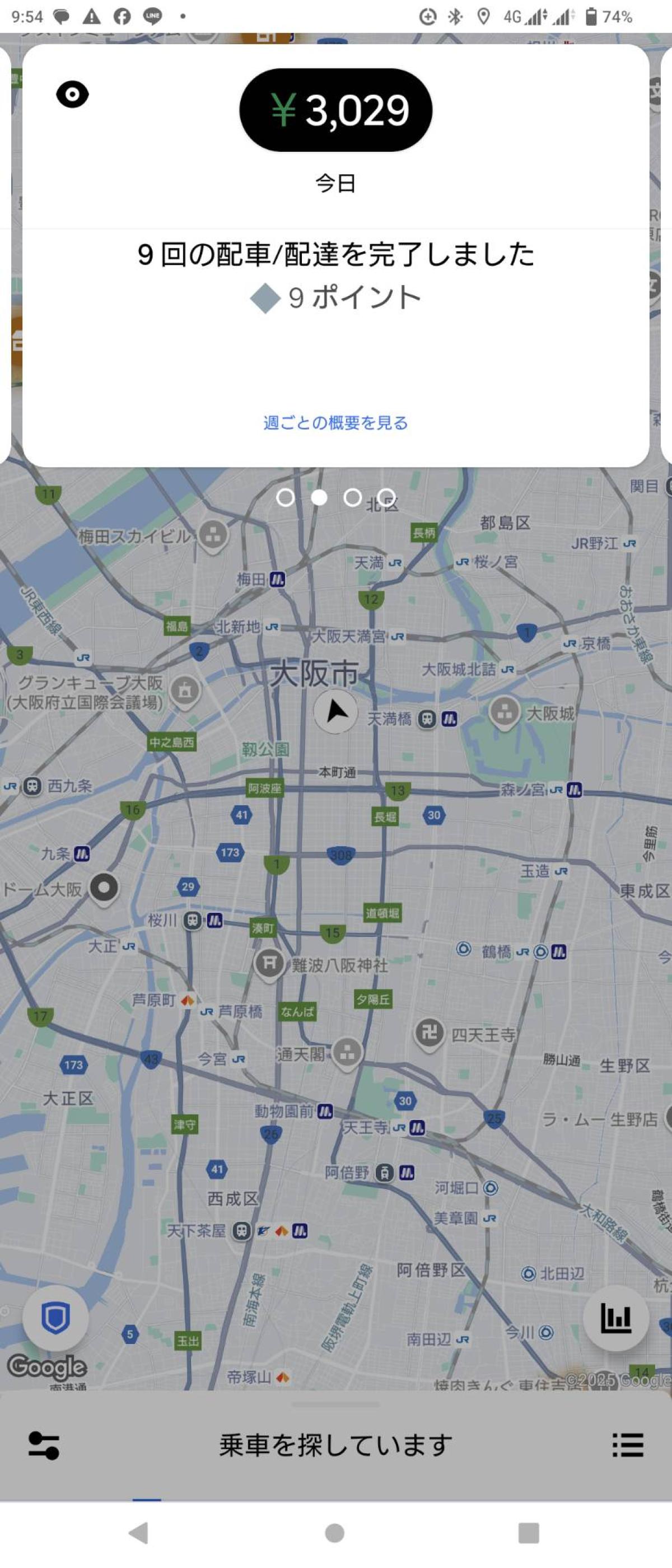
Task: Open the safety toolkit shield button
Action: point(55,1319)
